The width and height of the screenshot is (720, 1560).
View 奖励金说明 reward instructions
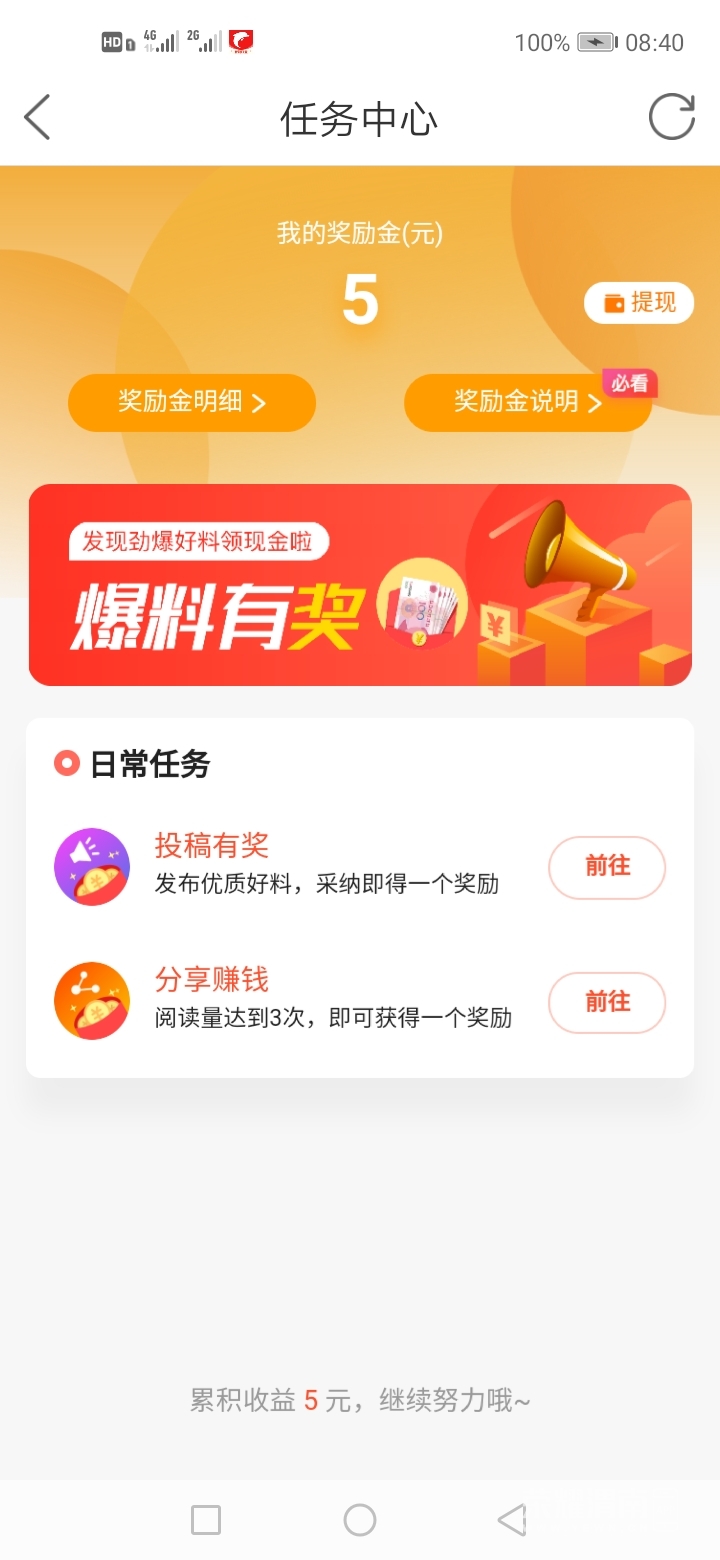tap(527, 402)
